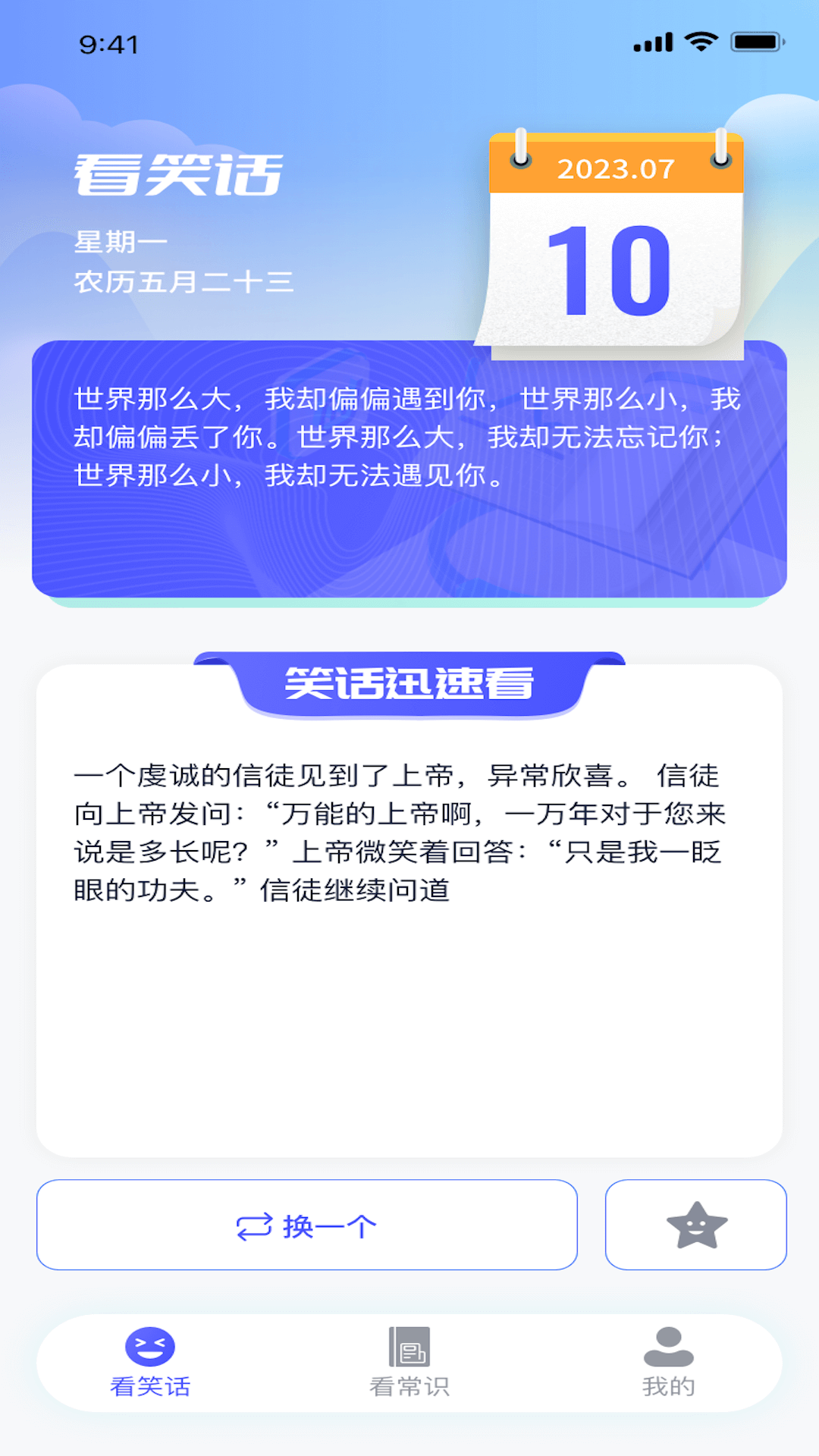Viewport: 819px width, 1456px height.
Task: Open the 我的 tab
Action: [668, 1363]
